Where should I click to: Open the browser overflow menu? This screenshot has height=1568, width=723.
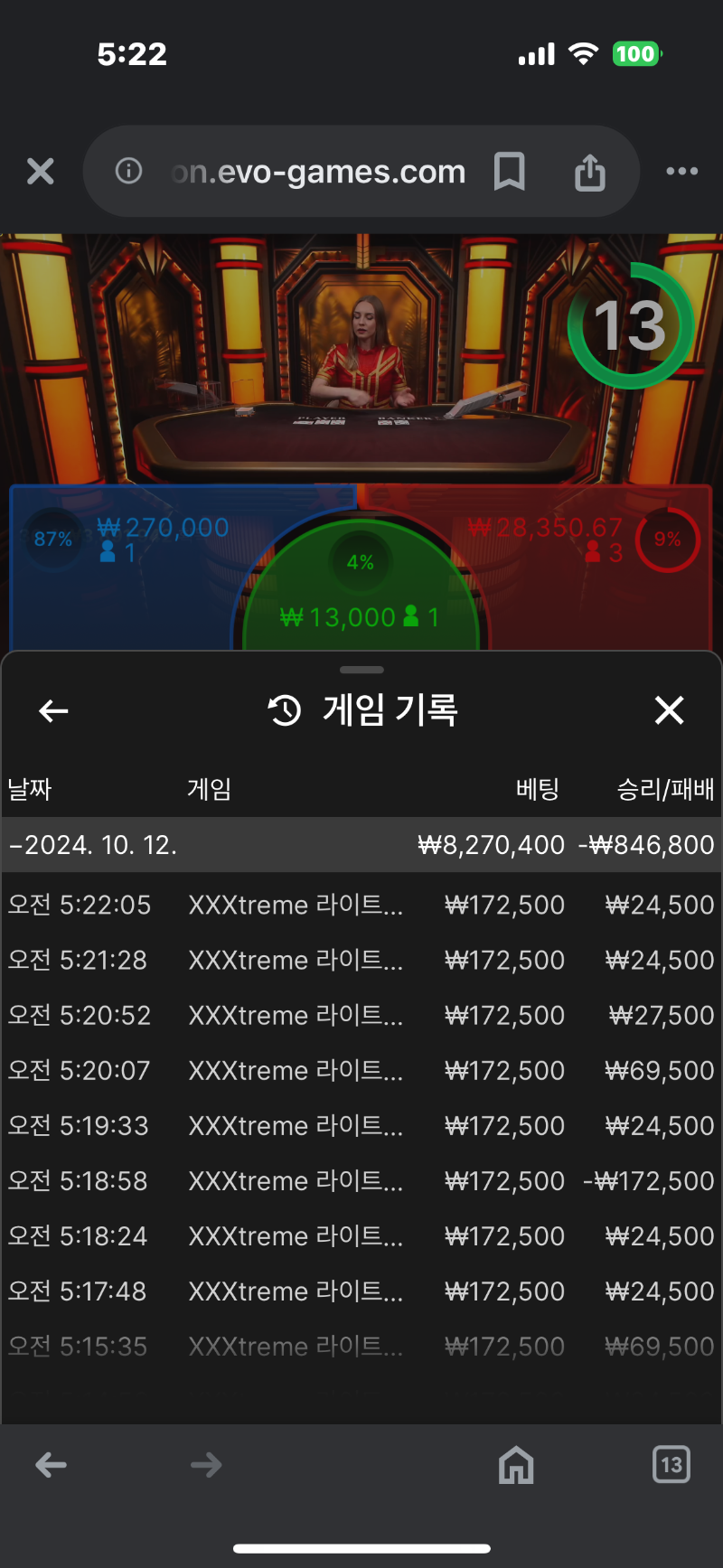681,171
